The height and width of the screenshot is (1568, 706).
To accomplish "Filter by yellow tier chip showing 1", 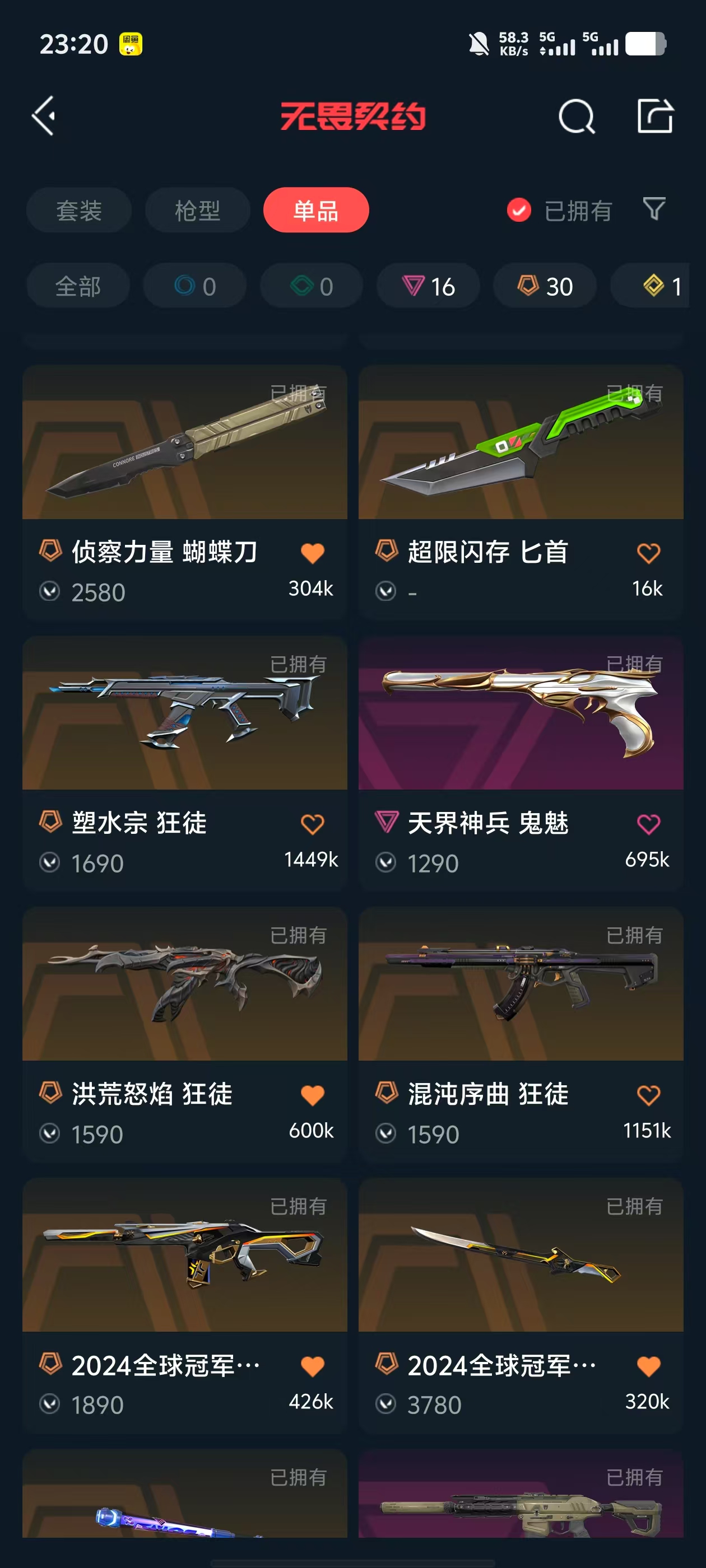I will (661, 286).
